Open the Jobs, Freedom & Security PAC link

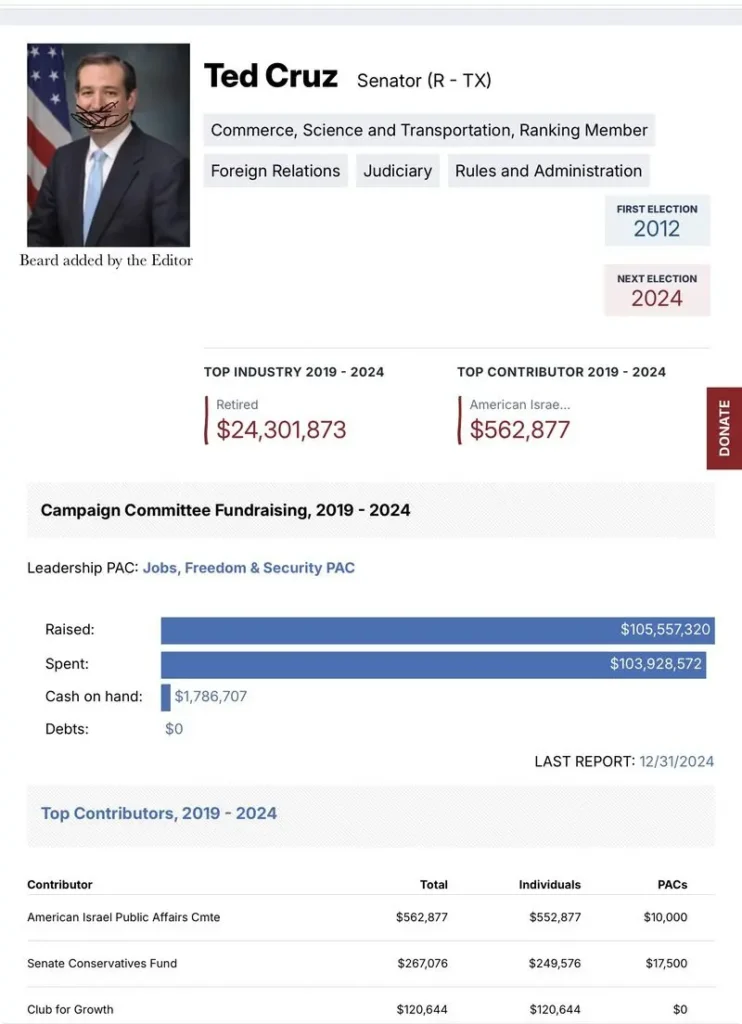[x=249, y=567]
